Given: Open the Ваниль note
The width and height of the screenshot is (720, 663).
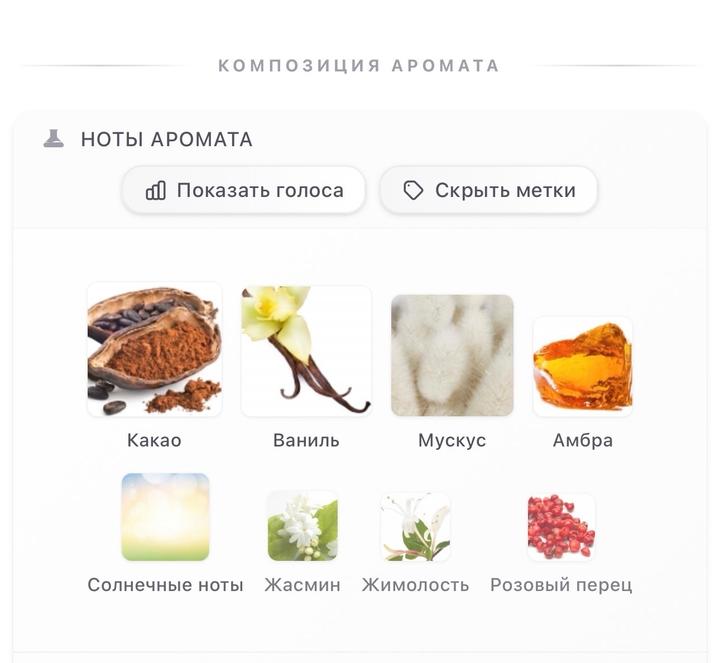Looking at the screenshot, I should click(x=306, y=350).
